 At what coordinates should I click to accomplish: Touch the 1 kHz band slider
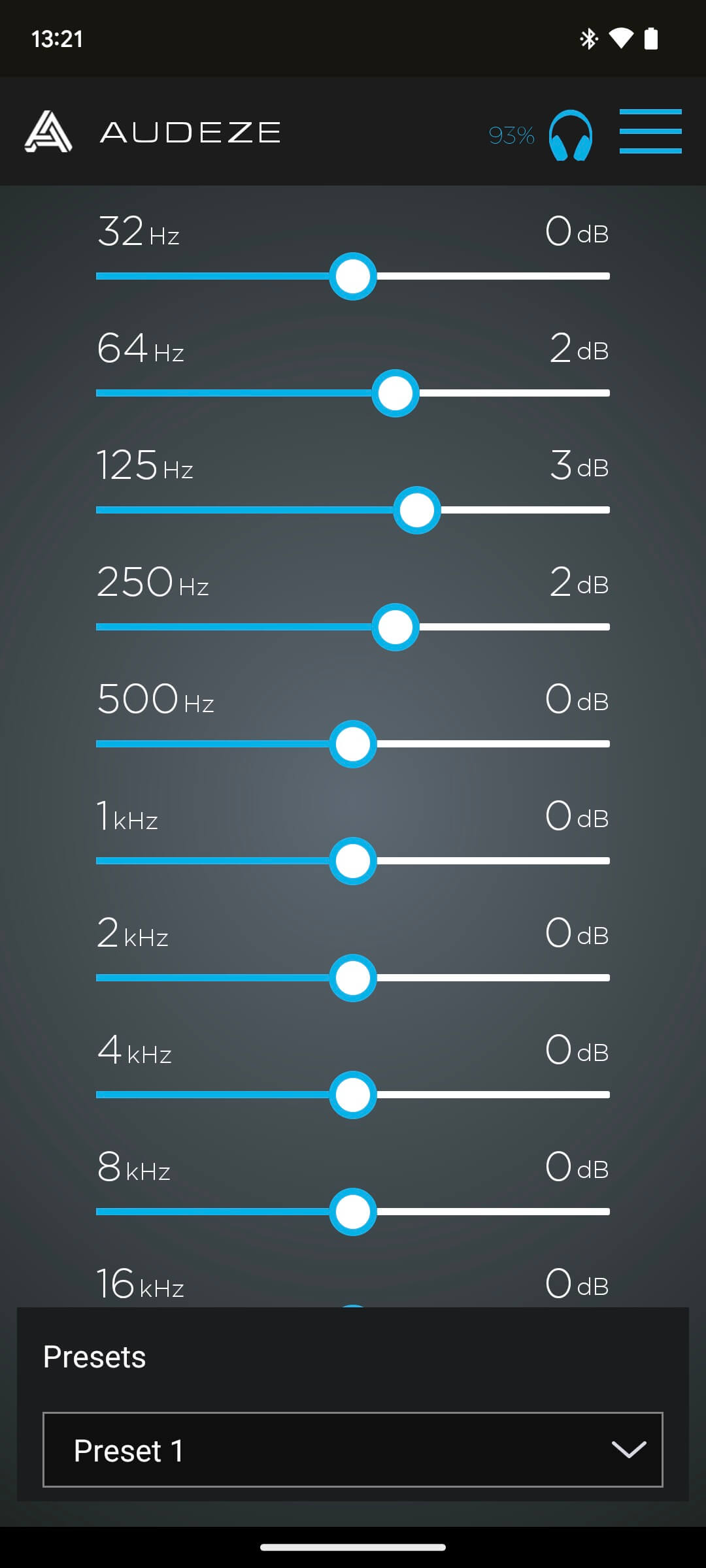pyautogui.click(x=353, y=861)
